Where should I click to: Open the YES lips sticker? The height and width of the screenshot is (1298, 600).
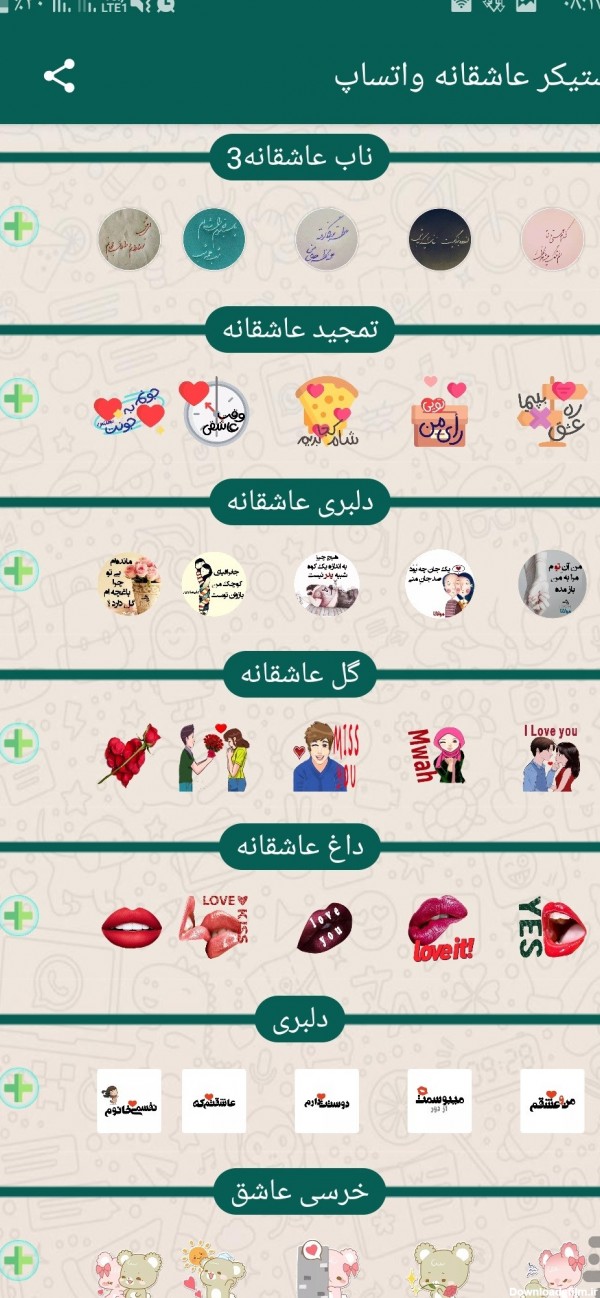[552, 927]
